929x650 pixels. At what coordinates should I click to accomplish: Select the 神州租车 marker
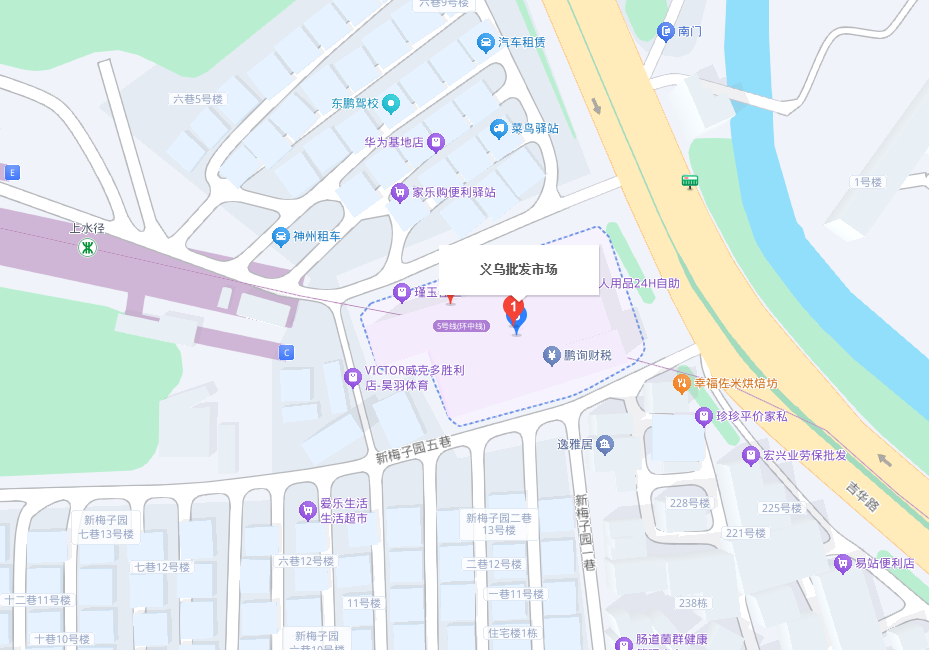pyautogui.click(x=281, y=237)
